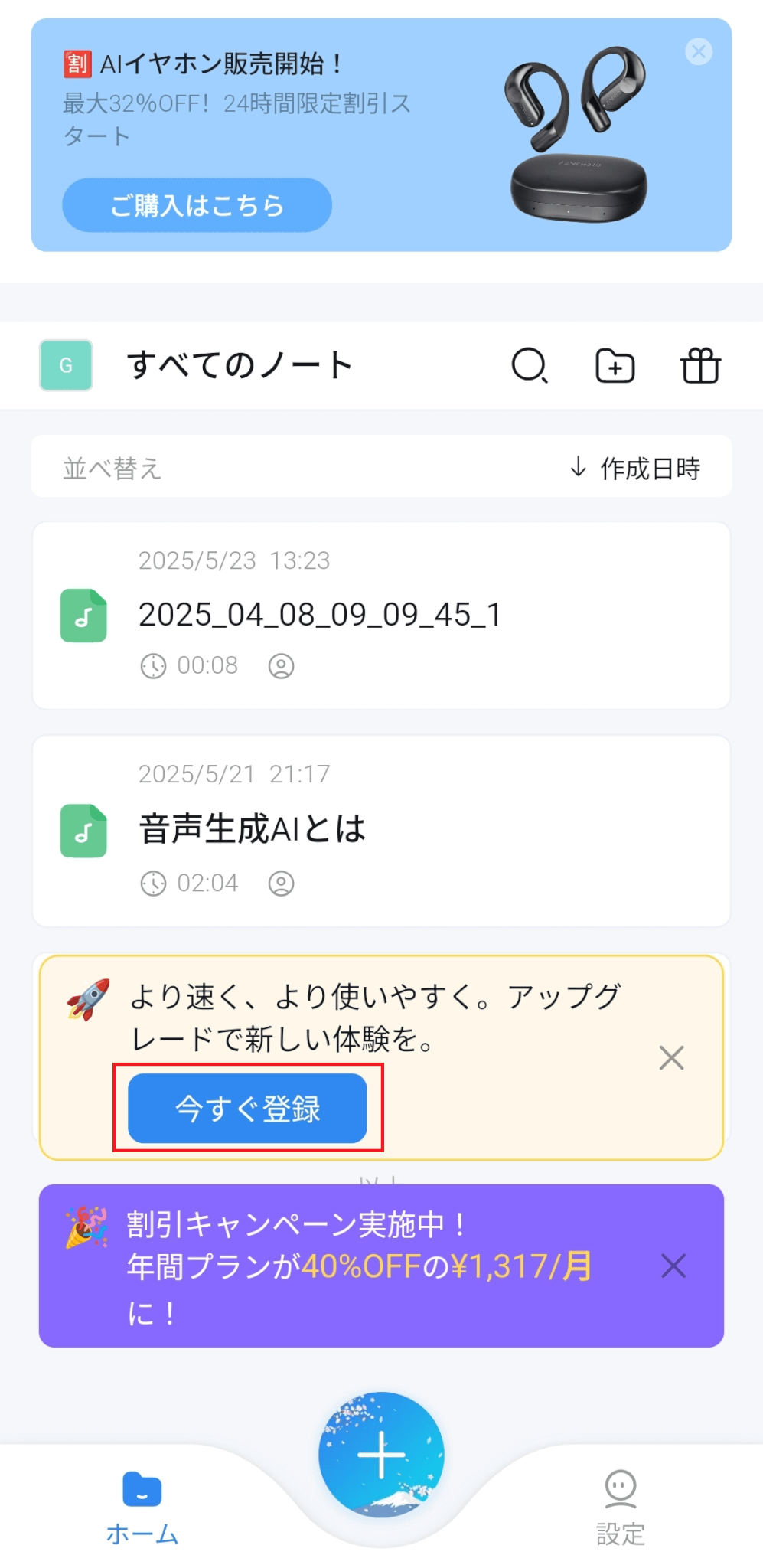Dismiss the upgrade banner with the rocket
Screen dimensions: 763x1568
pos(671,1058)
